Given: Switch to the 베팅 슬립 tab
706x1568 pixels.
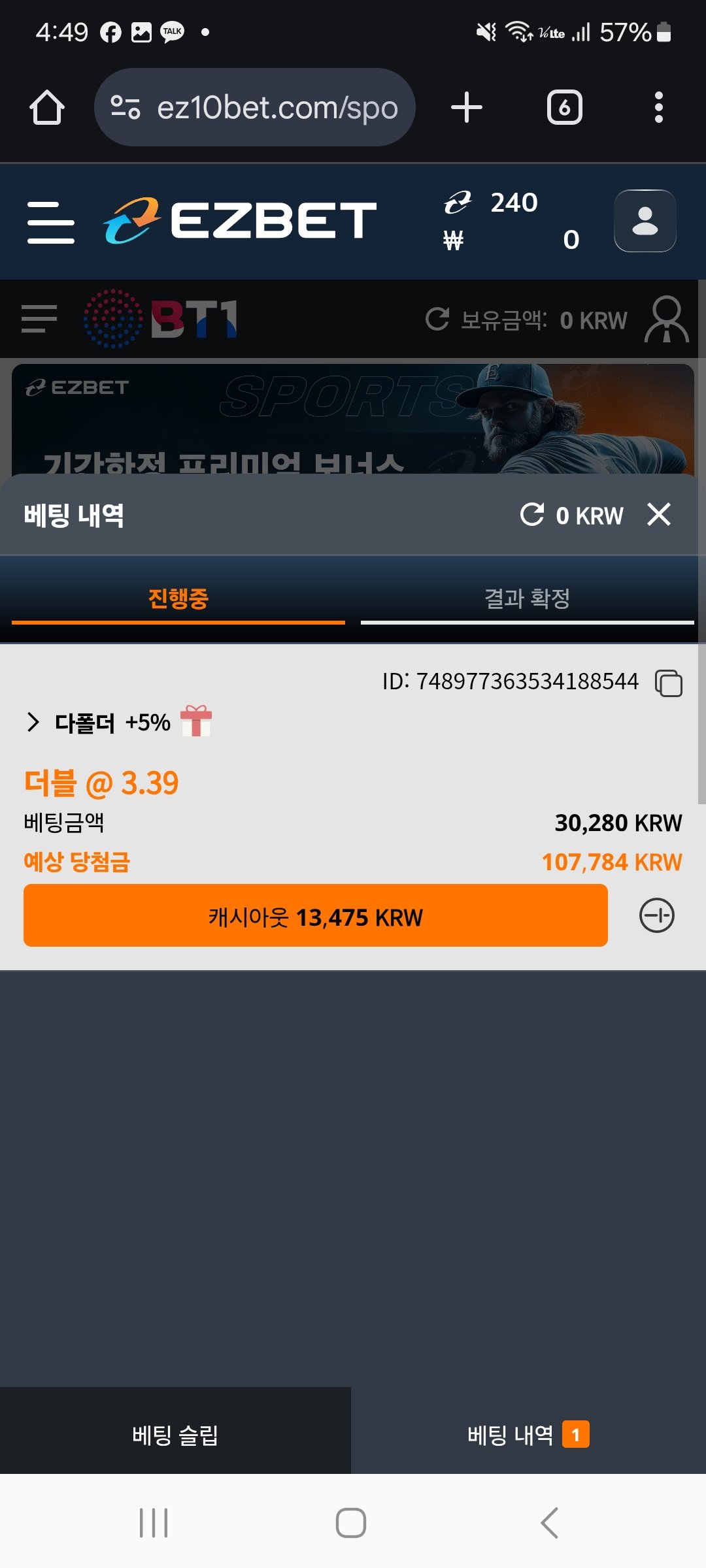Looking at the screenshot, I should click(175, 1435).
